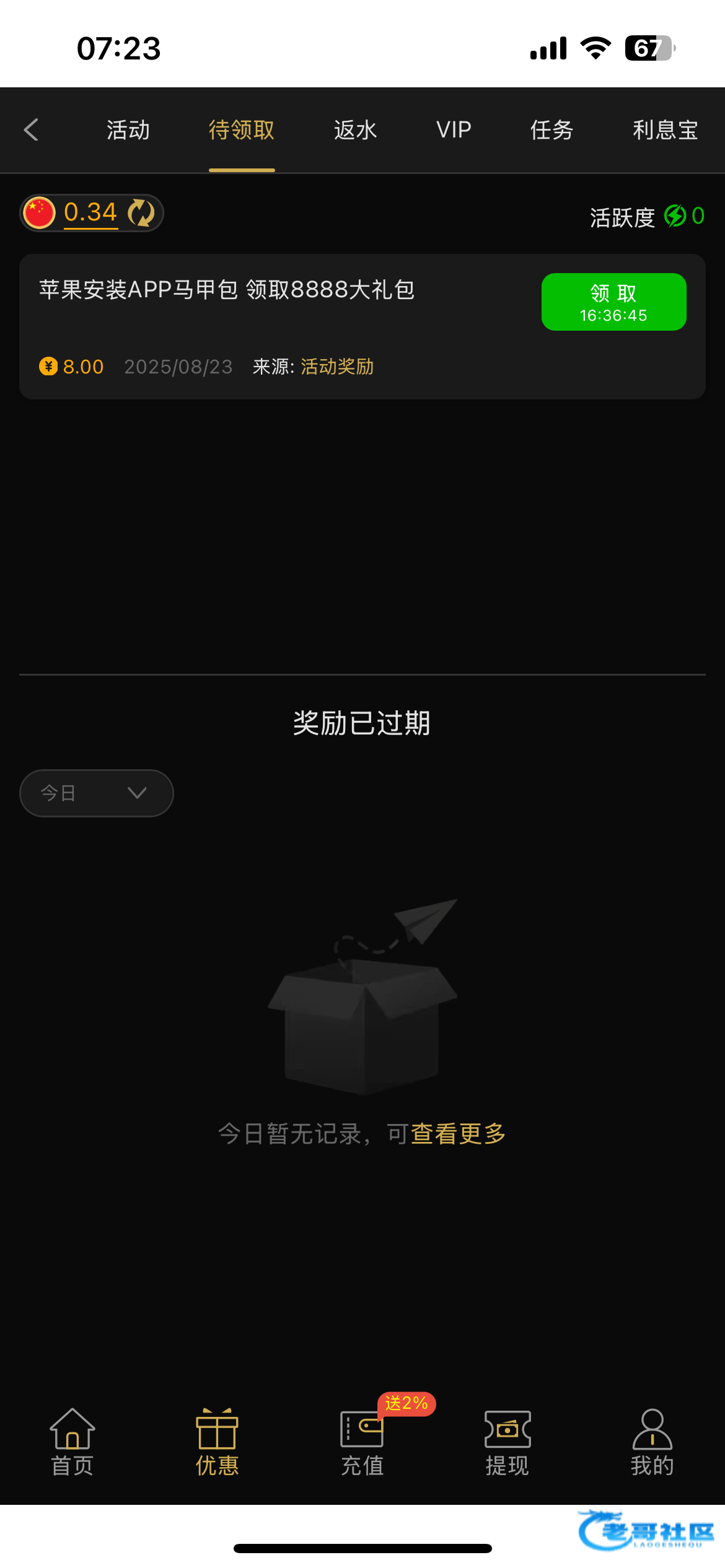Claim the 8888 gift reward with 领取
The width and height of the screenshot is (725, 1568).
pyautogui.click(x=613, y=302)
